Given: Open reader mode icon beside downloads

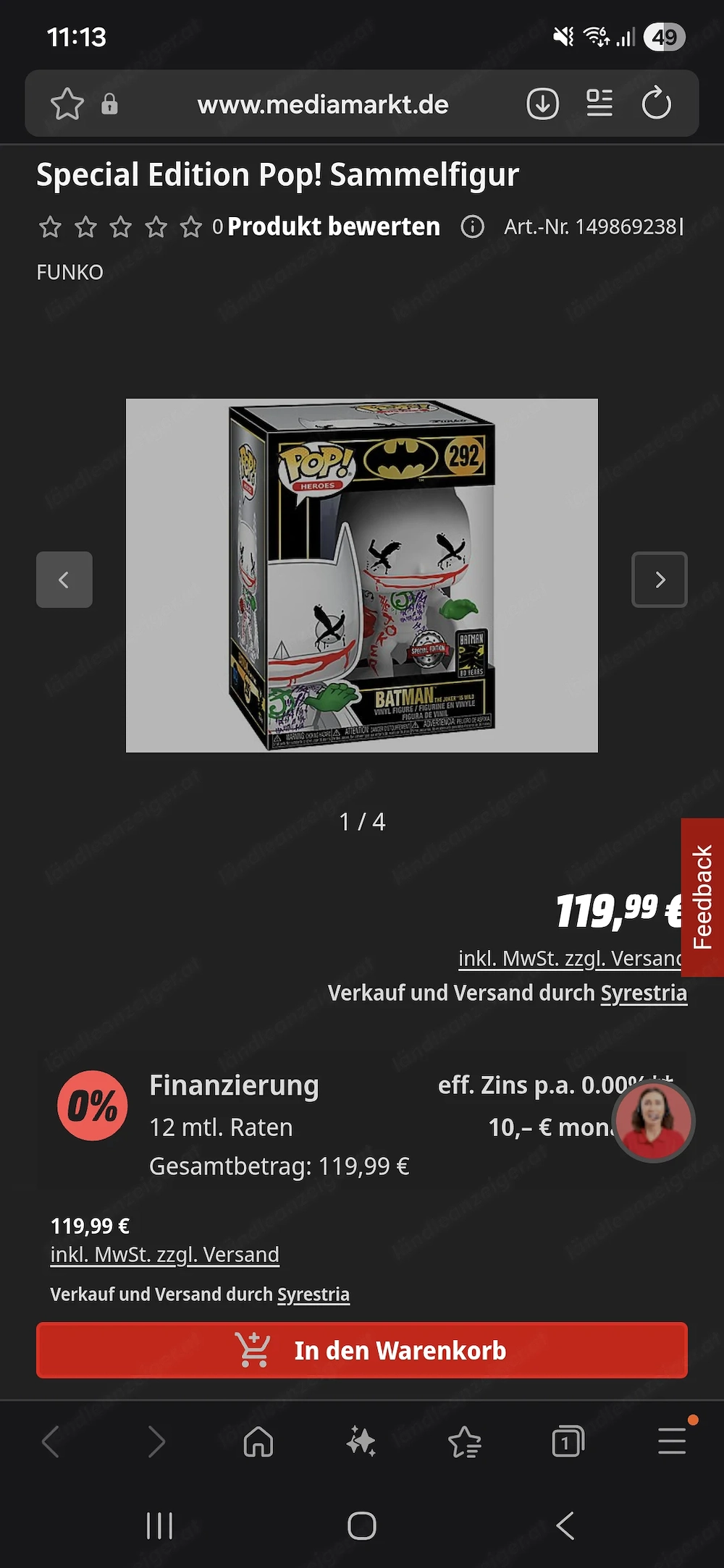Looking at the screenshot, I should (599, 103).
